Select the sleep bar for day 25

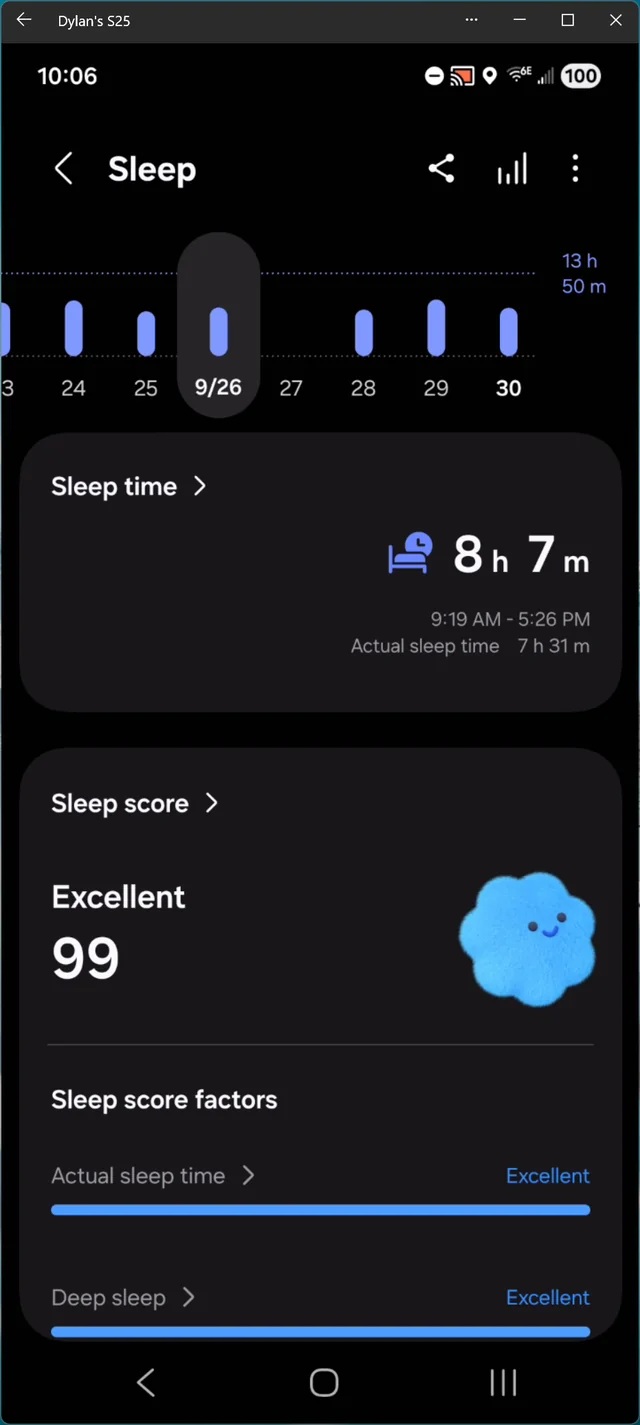coord(146,333)
